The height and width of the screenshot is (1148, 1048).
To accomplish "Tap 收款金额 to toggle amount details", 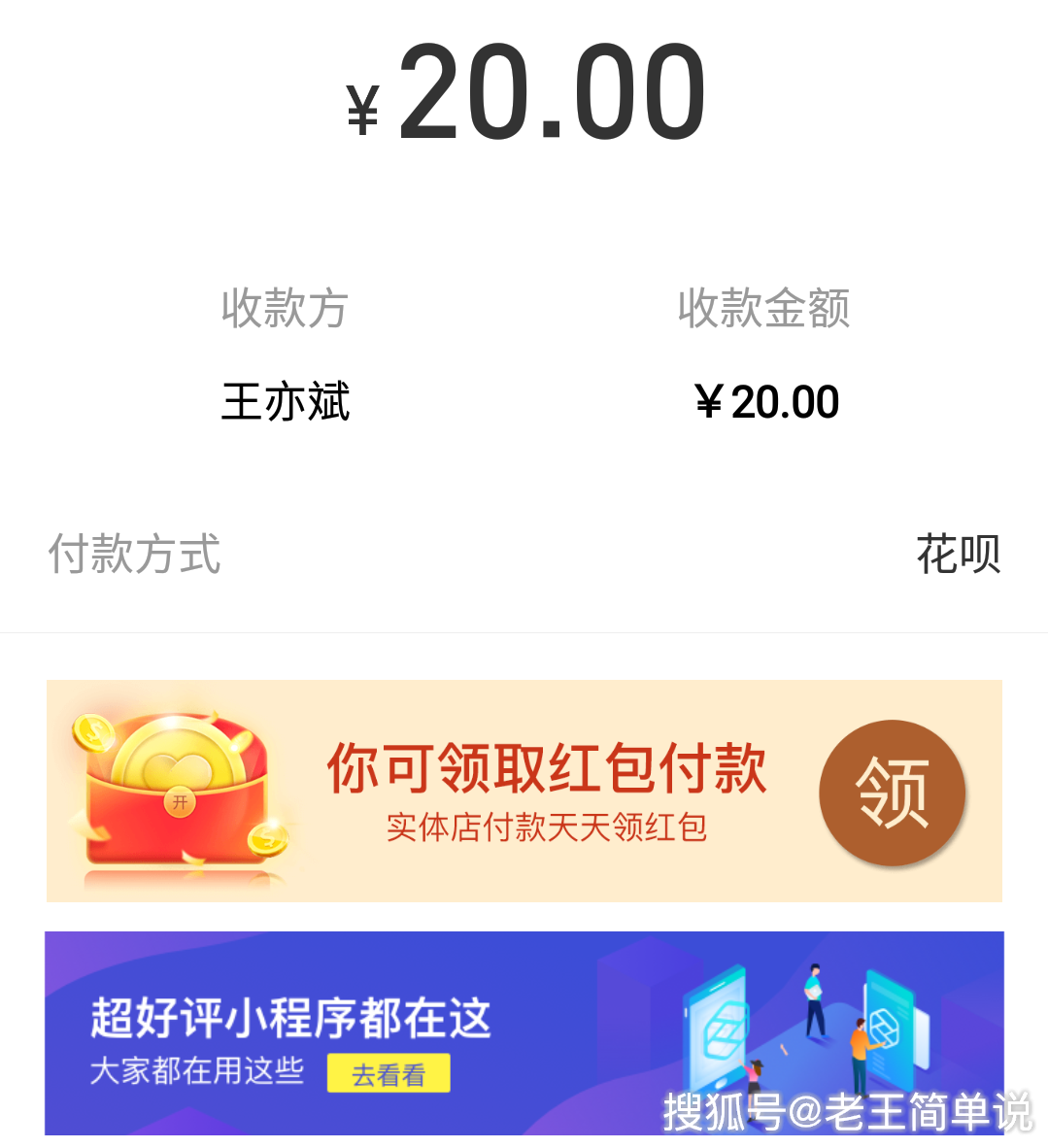I will click(x=763, y=309).
